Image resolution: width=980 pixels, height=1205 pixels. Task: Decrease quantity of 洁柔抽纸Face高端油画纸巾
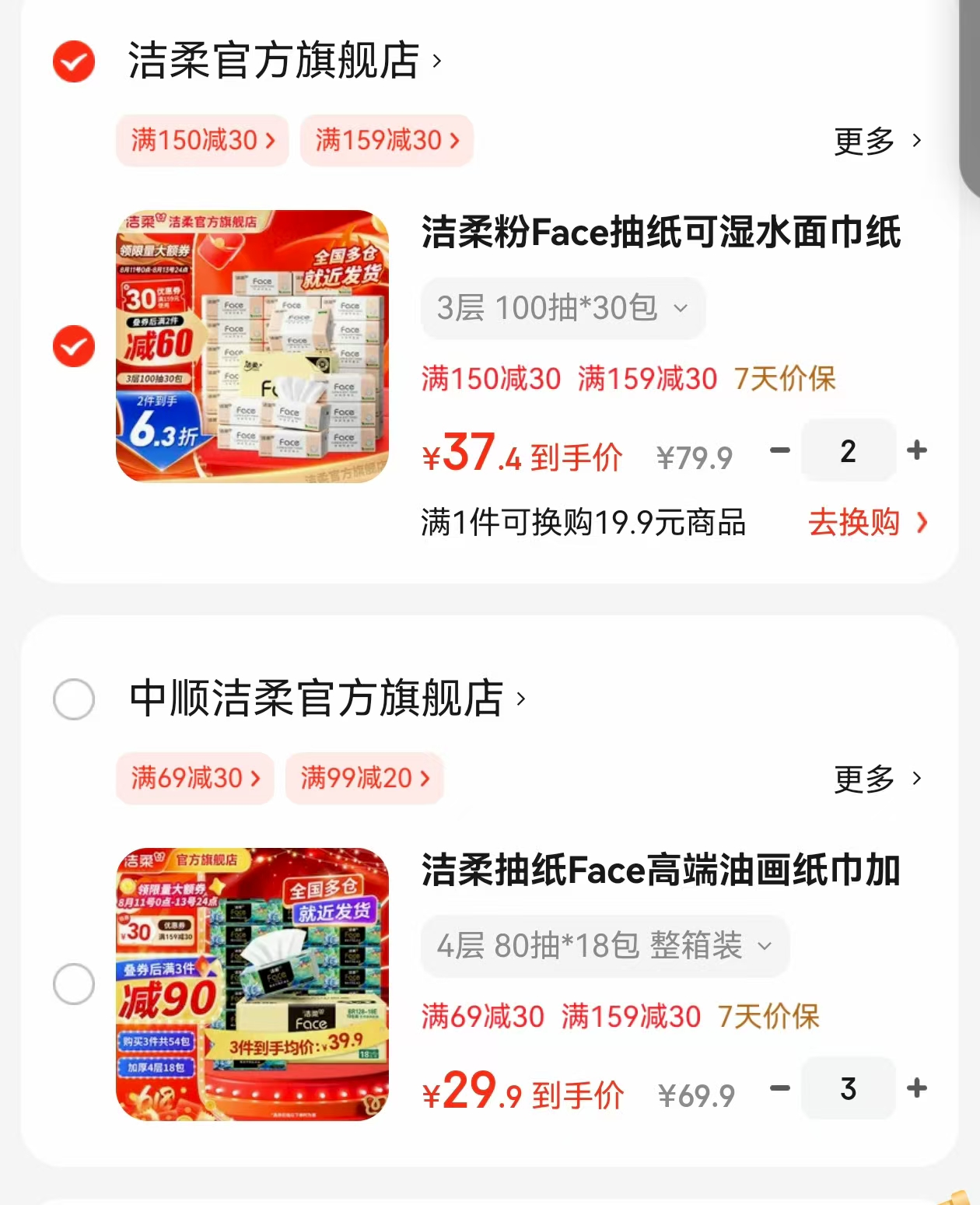coord(777,1089)
